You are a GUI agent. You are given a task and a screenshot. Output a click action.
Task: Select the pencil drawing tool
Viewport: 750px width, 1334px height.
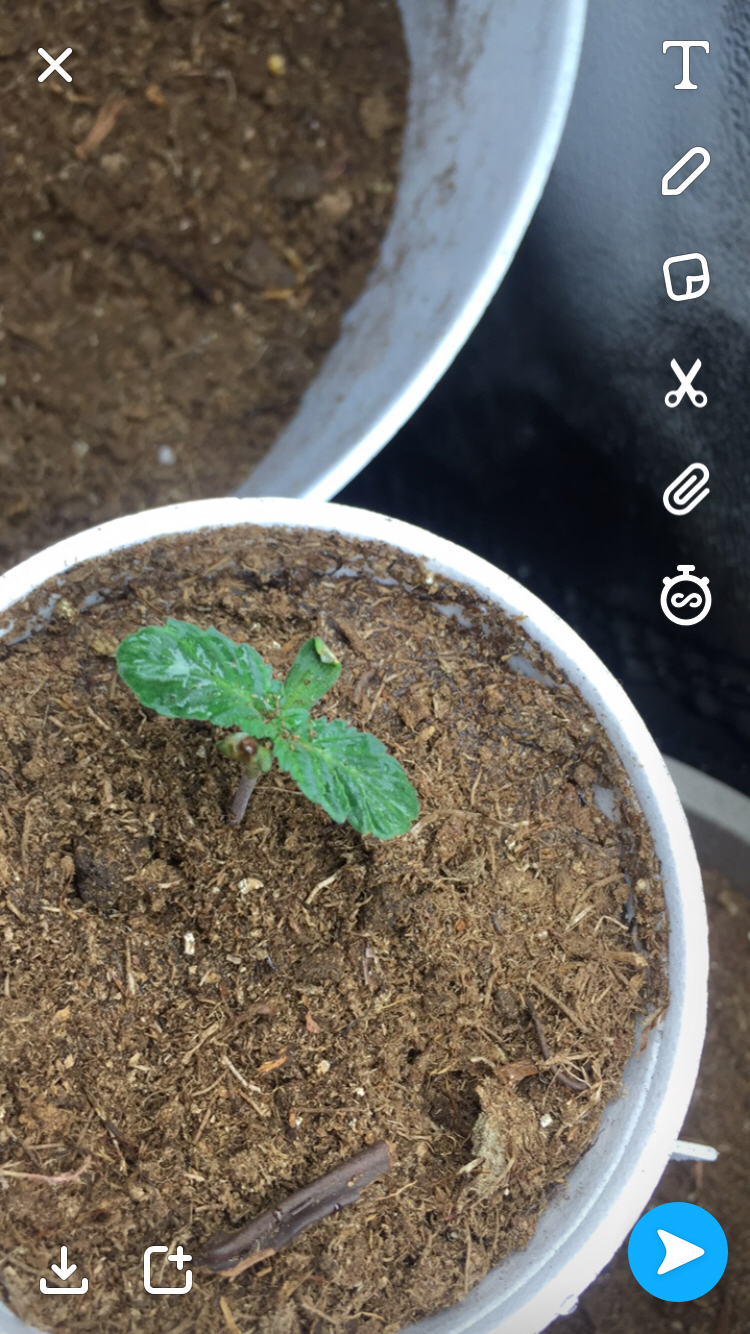point(686,171)
